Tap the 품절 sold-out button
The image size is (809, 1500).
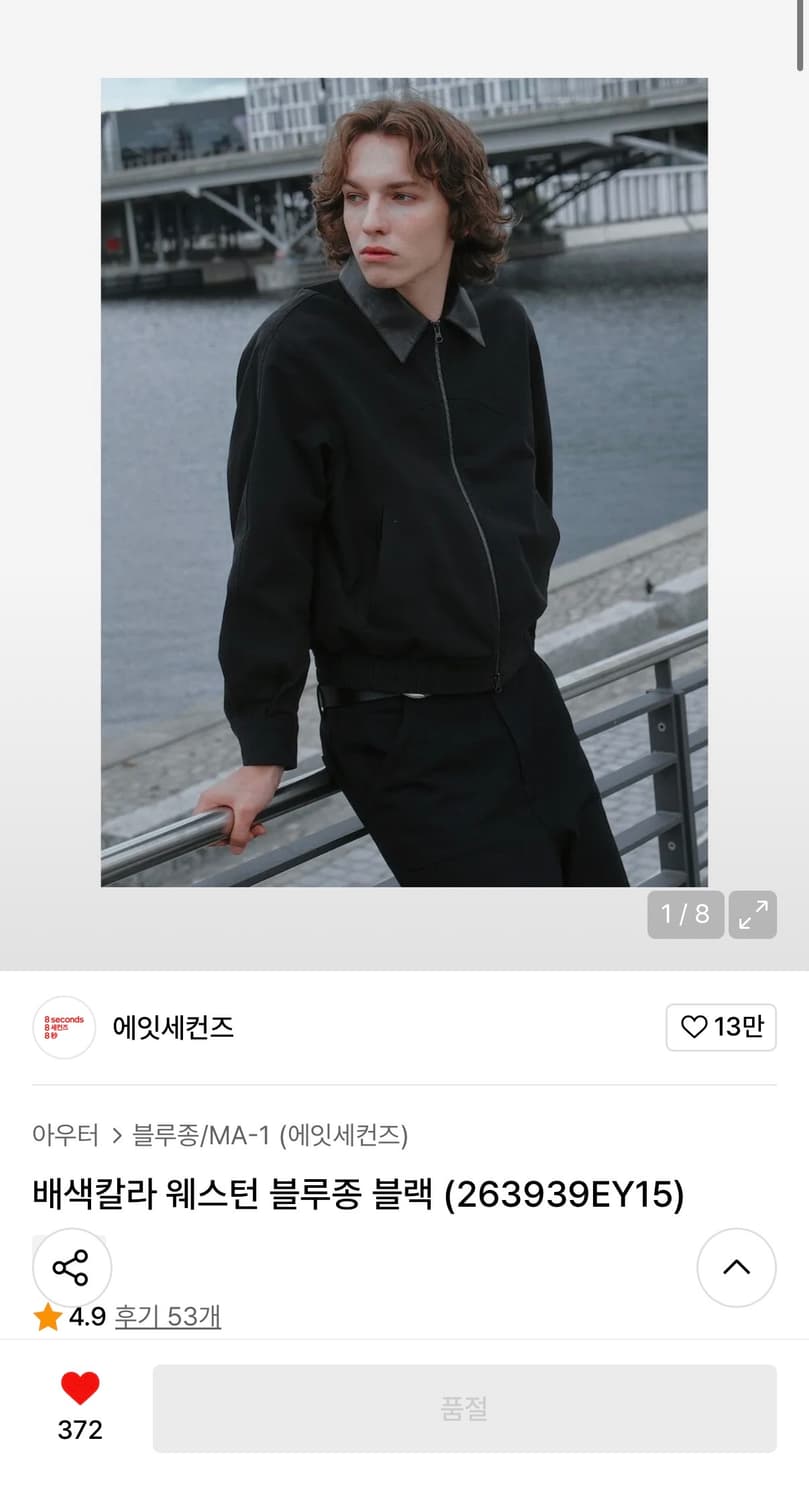tap(467, 1407)
